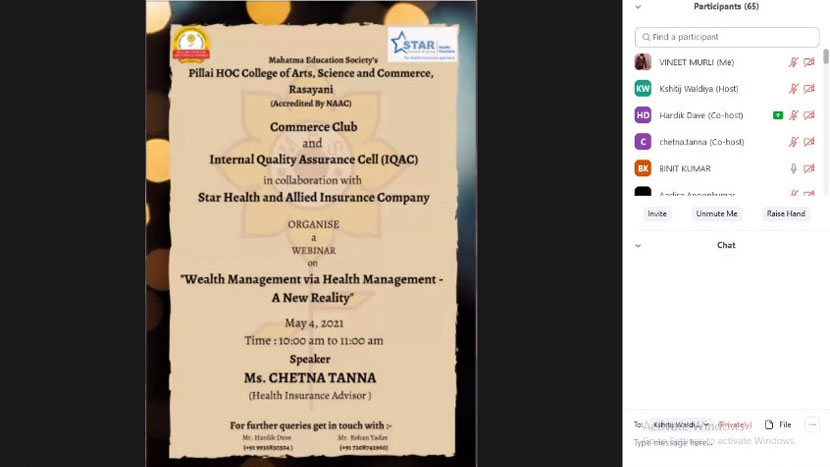
Task: Select participant VINEET MURLI (Me)
Action: click(x=697, y=62)
